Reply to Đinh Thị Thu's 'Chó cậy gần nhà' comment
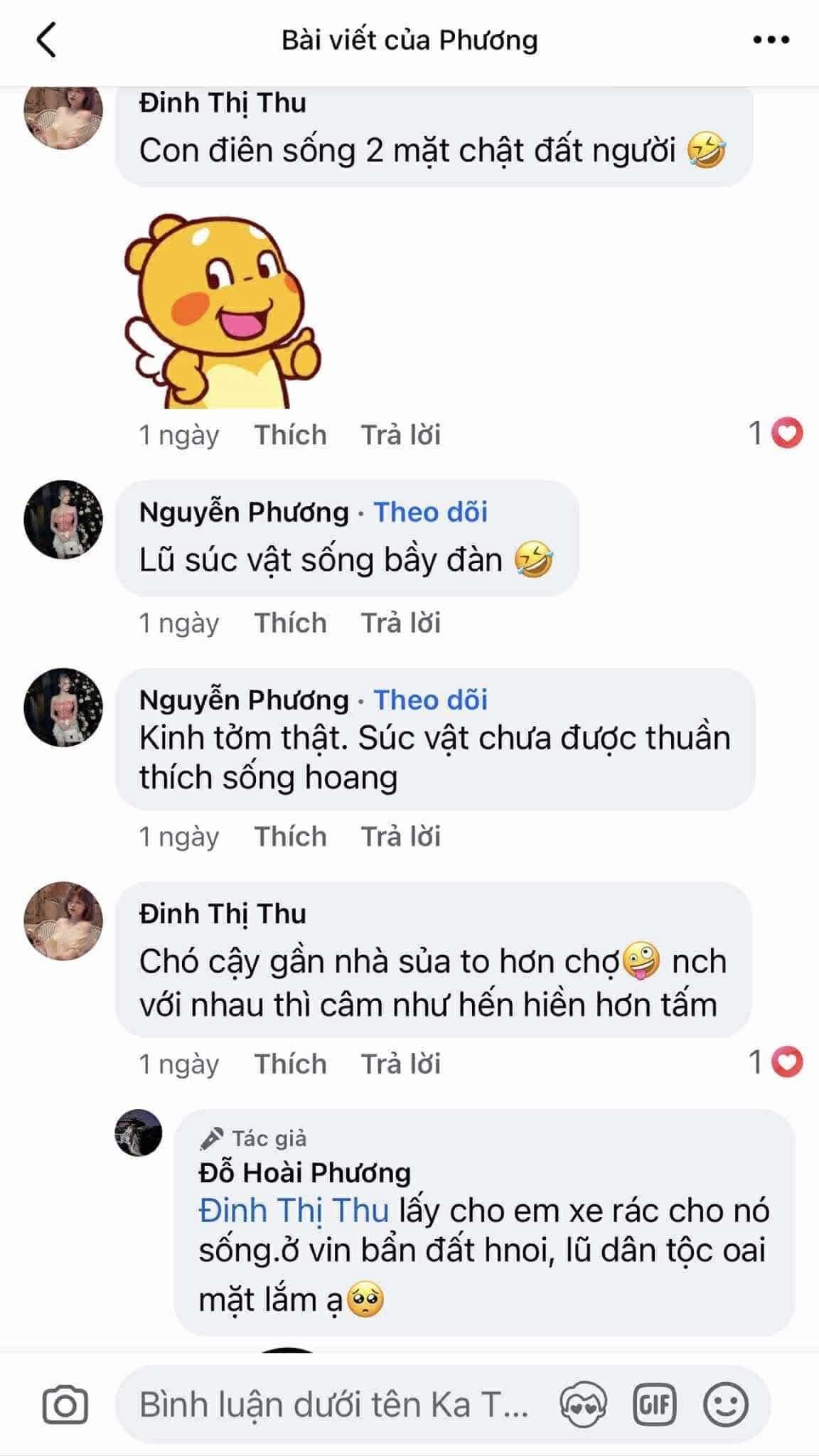The image size is (819, 1456). tap(400, 1064)
